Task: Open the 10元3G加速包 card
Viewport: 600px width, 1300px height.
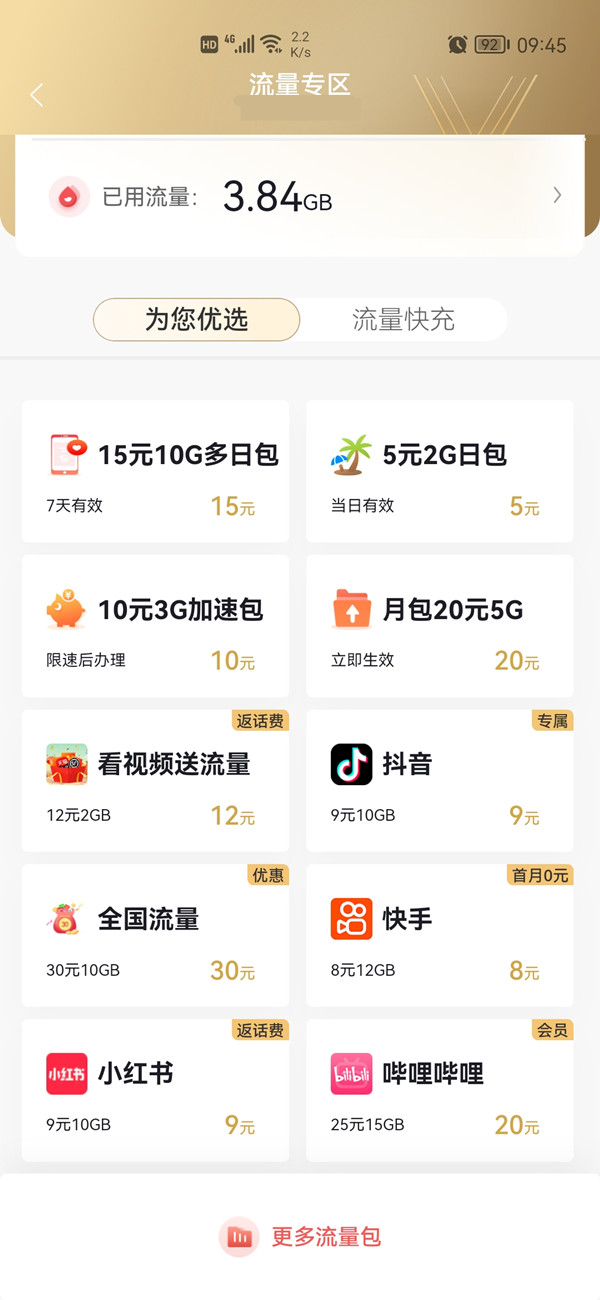Action: point(155,626)
